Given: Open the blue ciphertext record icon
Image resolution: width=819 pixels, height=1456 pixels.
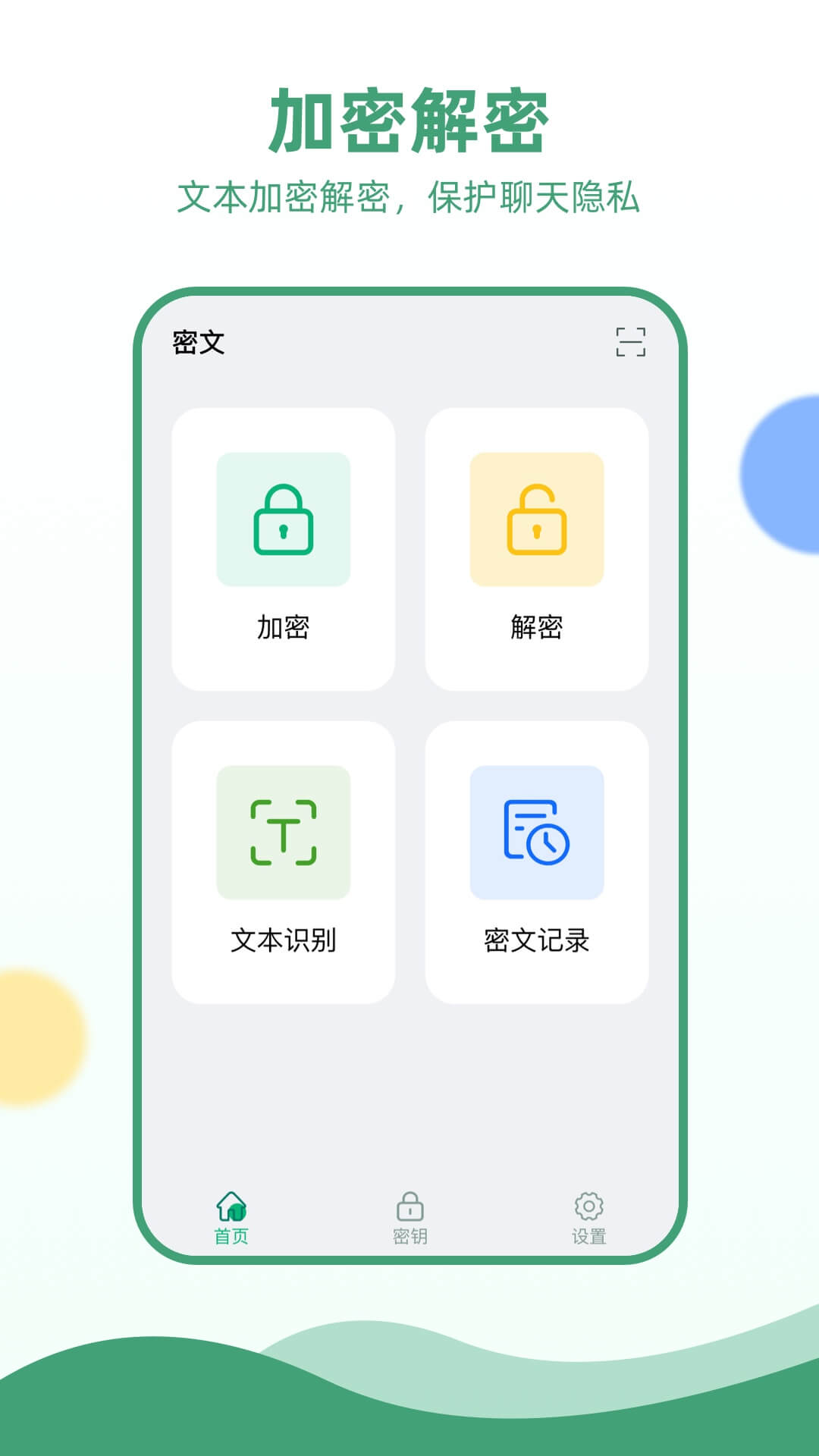Looking at the screenshot, I should (537, 834).
